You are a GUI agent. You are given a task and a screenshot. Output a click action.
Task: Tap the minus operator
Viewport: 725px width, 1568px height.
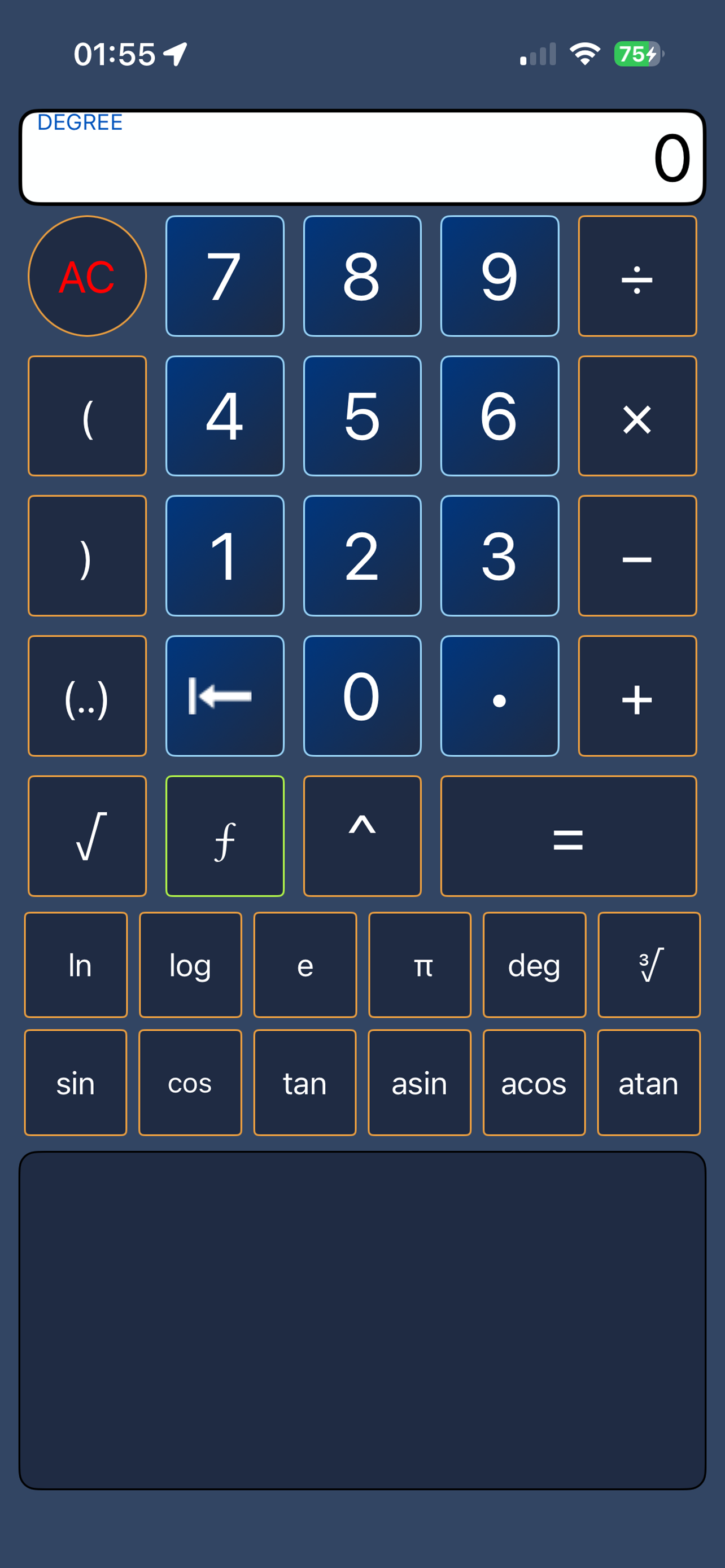(637, 556)
